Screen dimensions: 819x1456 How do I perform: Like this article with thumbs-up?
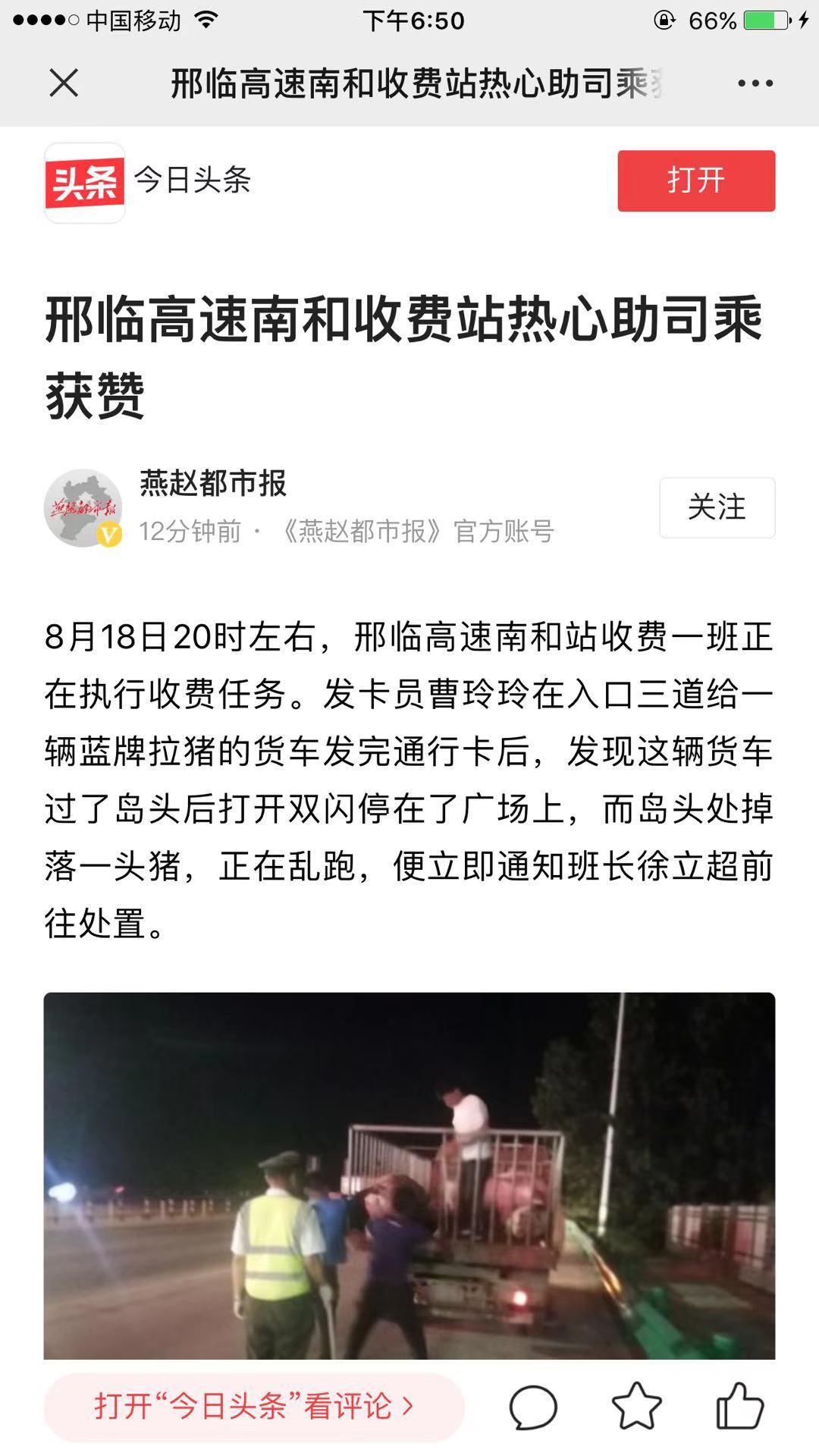(x=739, y=1406)
